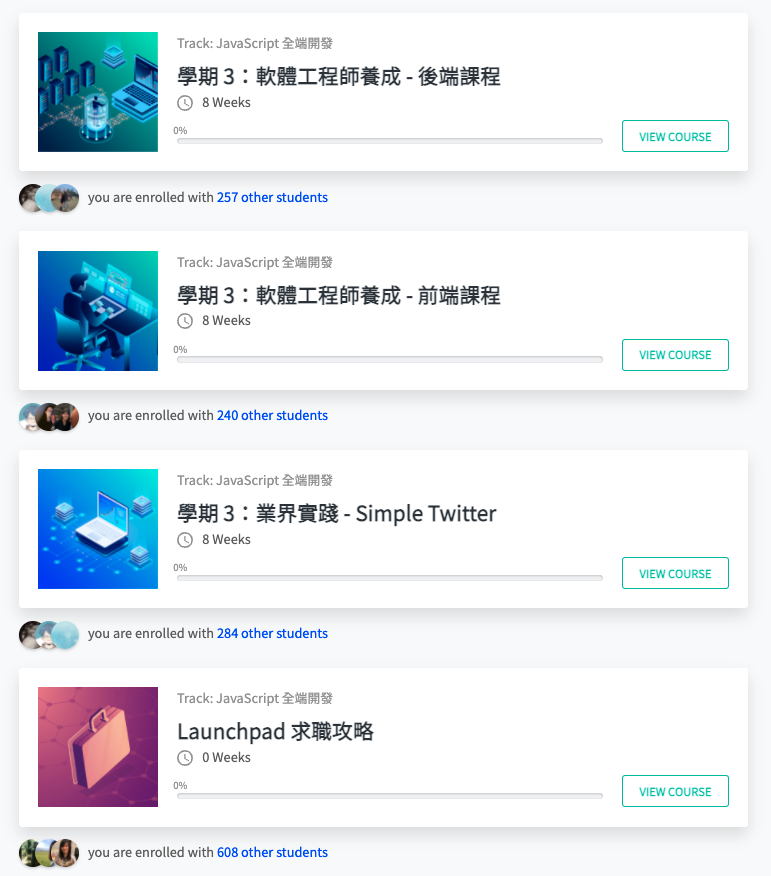Open the 240 other students link
771x876 pixels.
pyautogui.click(x=272, y=415)
